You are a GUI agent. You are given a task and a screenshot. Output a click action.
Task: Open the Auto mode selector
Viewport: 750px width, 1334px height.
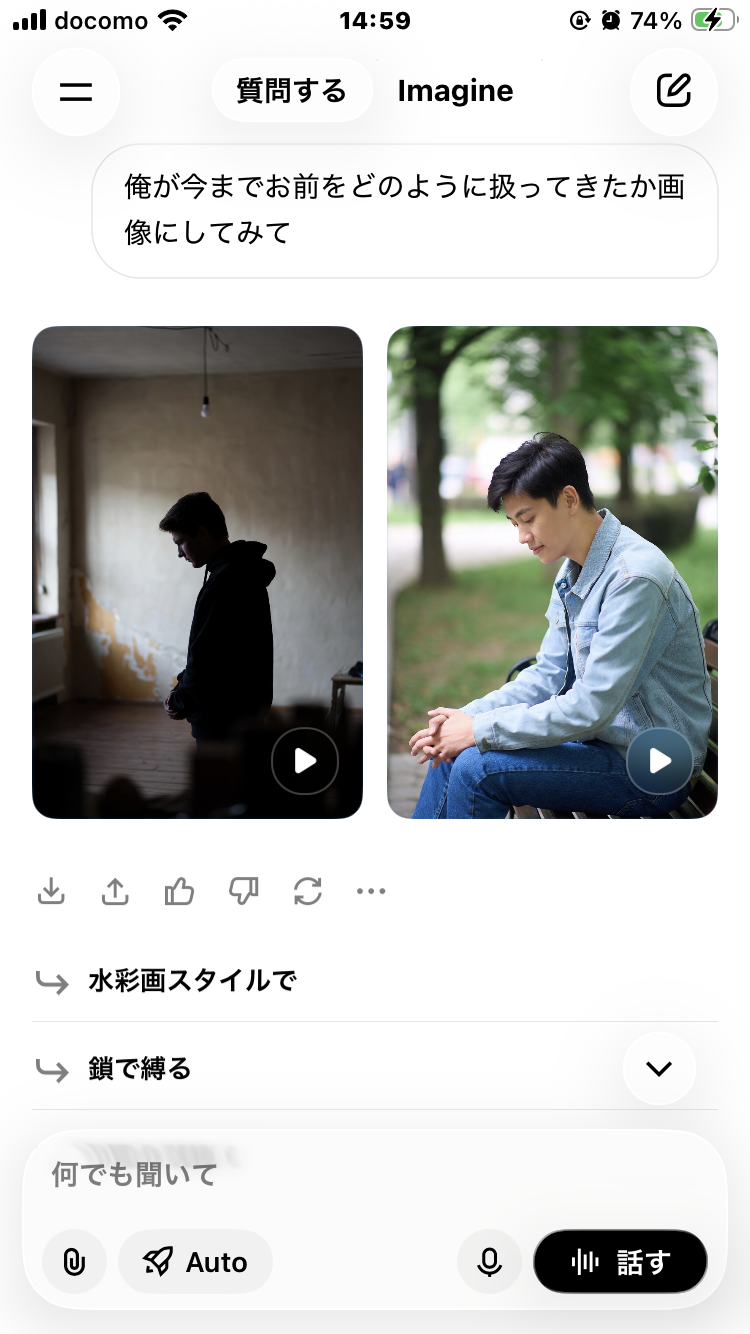[x=196, y=1262]
